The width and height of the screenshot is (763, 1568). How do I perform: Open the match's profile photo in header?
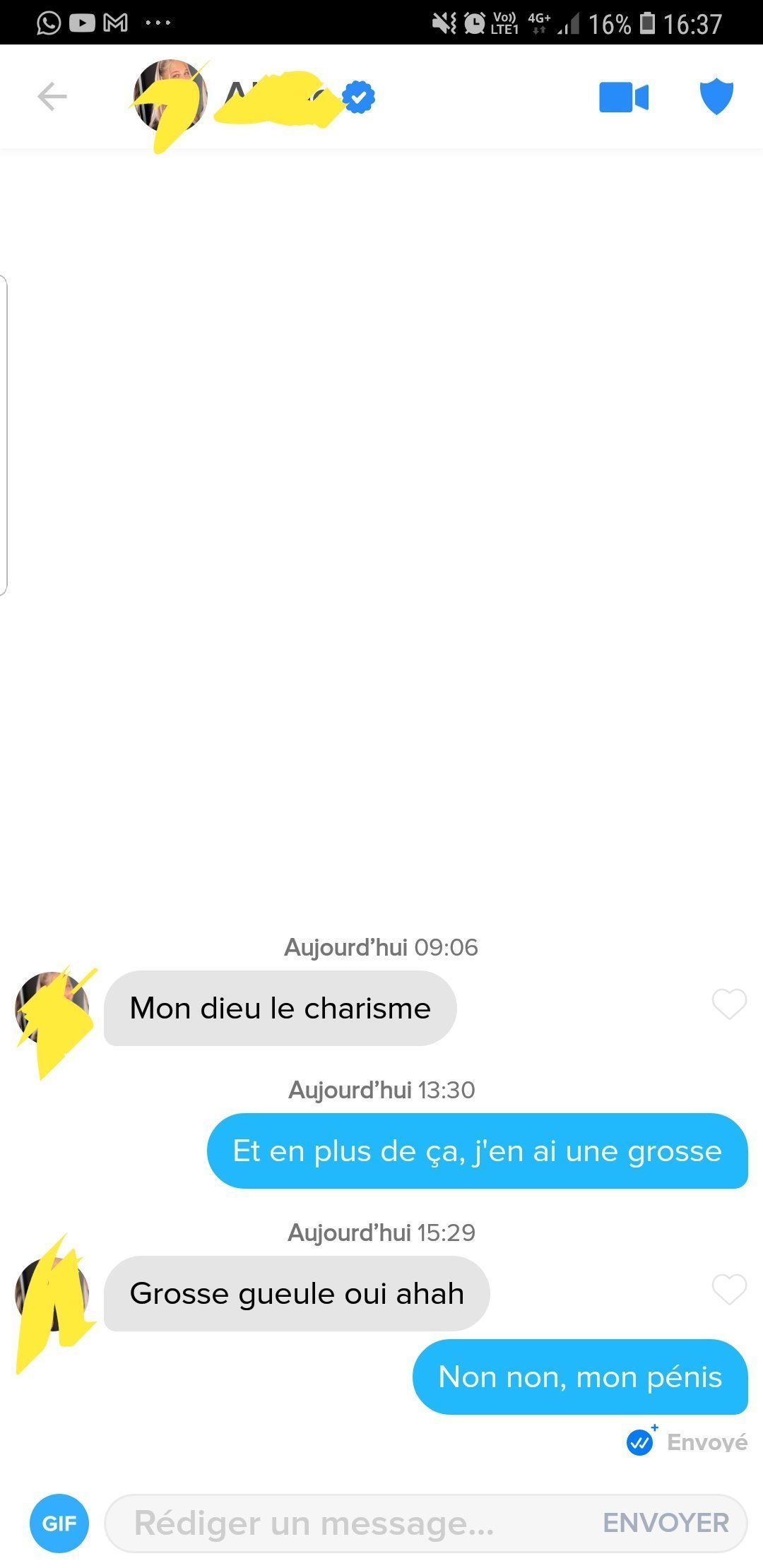[170, 97]
